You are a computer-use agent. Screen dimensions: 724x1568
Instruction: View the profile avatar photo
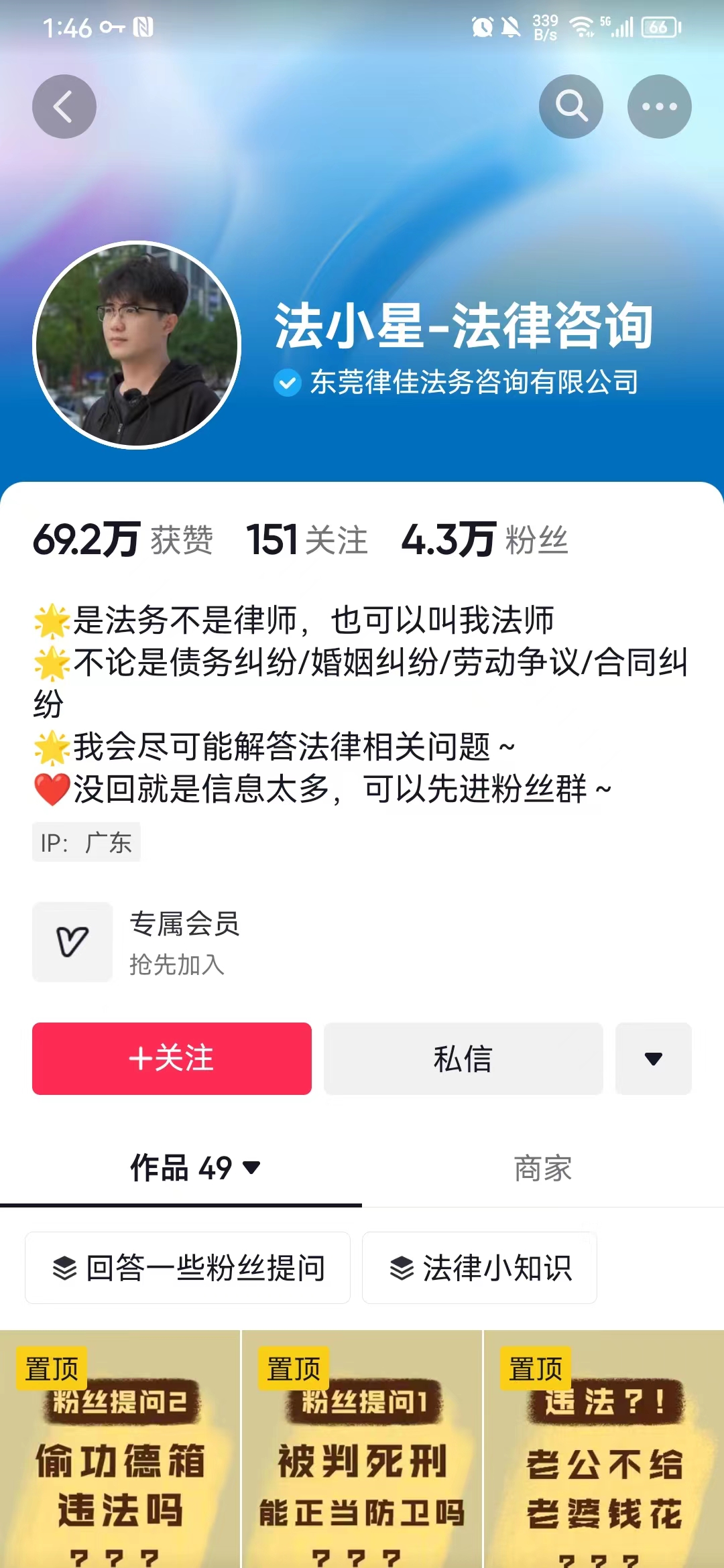point(137,344)
